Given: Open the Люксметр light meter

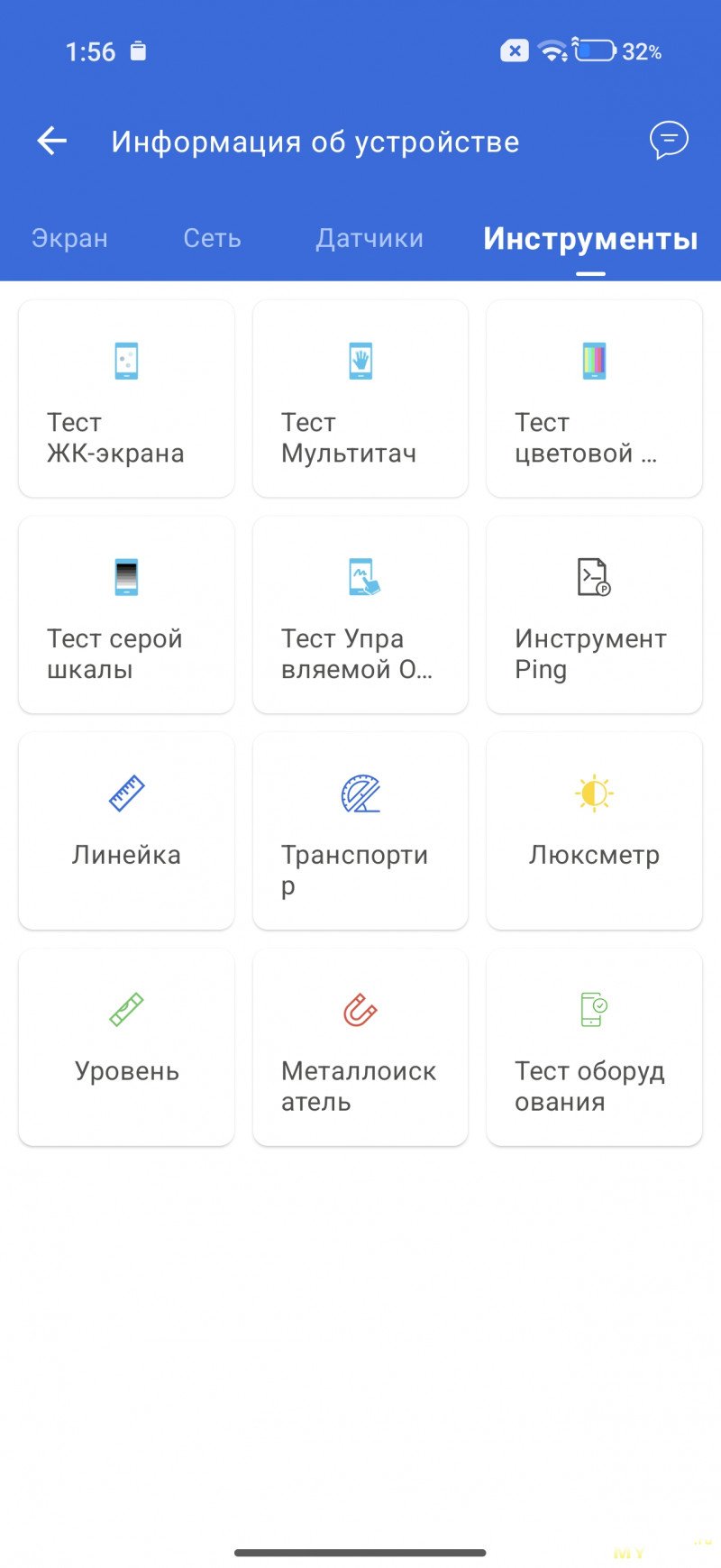Looking at the screenshot, I should [x=594, y=830].
